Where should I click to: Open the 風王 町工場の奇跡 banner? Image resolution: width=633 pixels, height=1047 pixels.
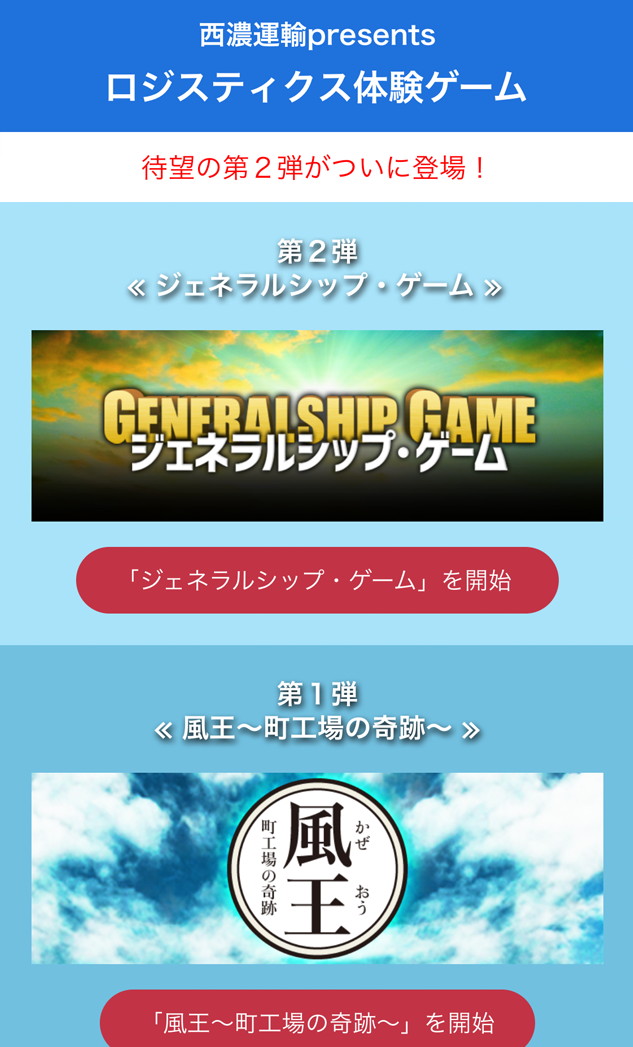(317, 867)
